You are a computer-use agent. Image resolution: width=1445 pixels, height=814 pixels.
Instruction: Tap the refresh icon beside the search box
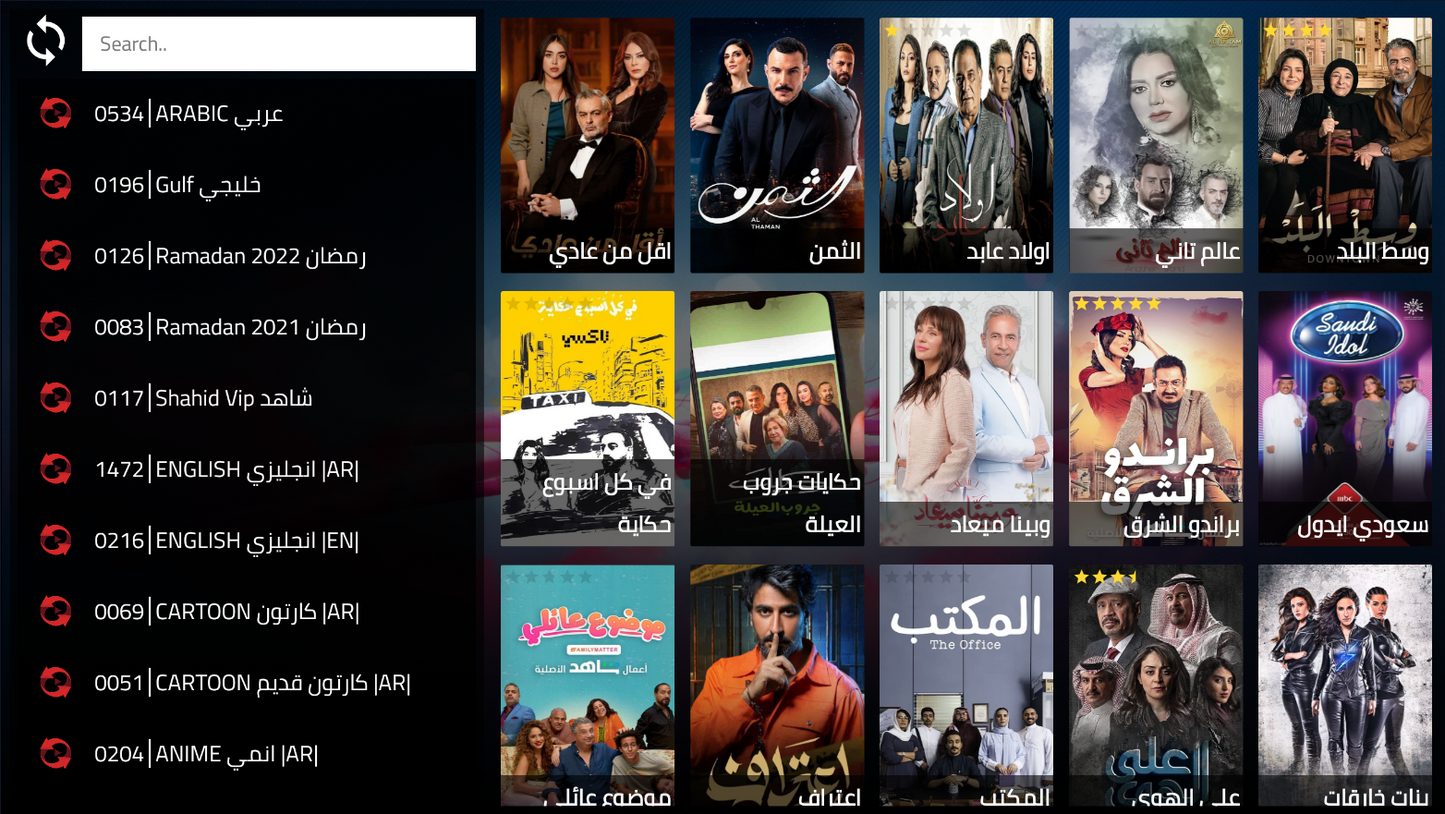click(45, 42)
